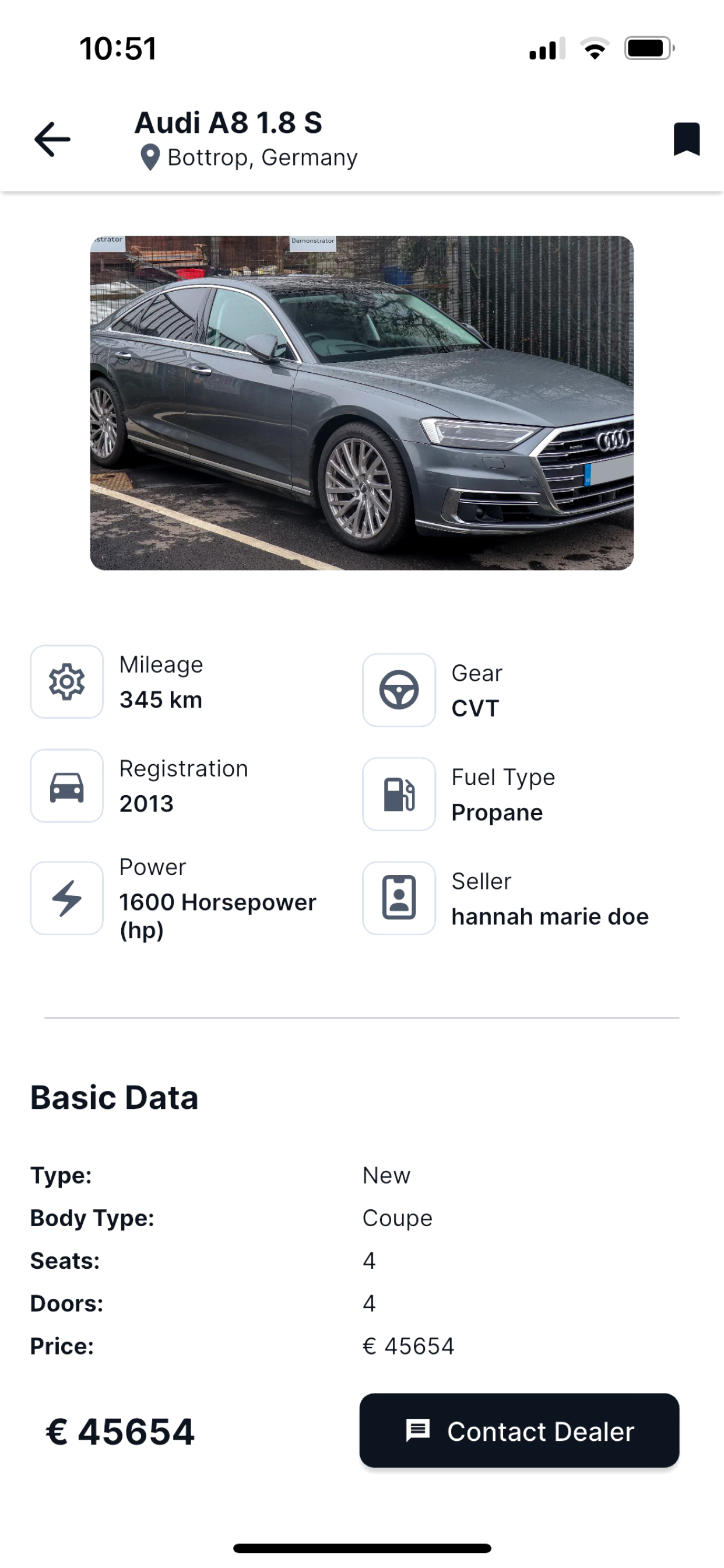Select the fuel pump icon for Propane
The height and width of the screenshot is (1568, 724).
[398, 794]
